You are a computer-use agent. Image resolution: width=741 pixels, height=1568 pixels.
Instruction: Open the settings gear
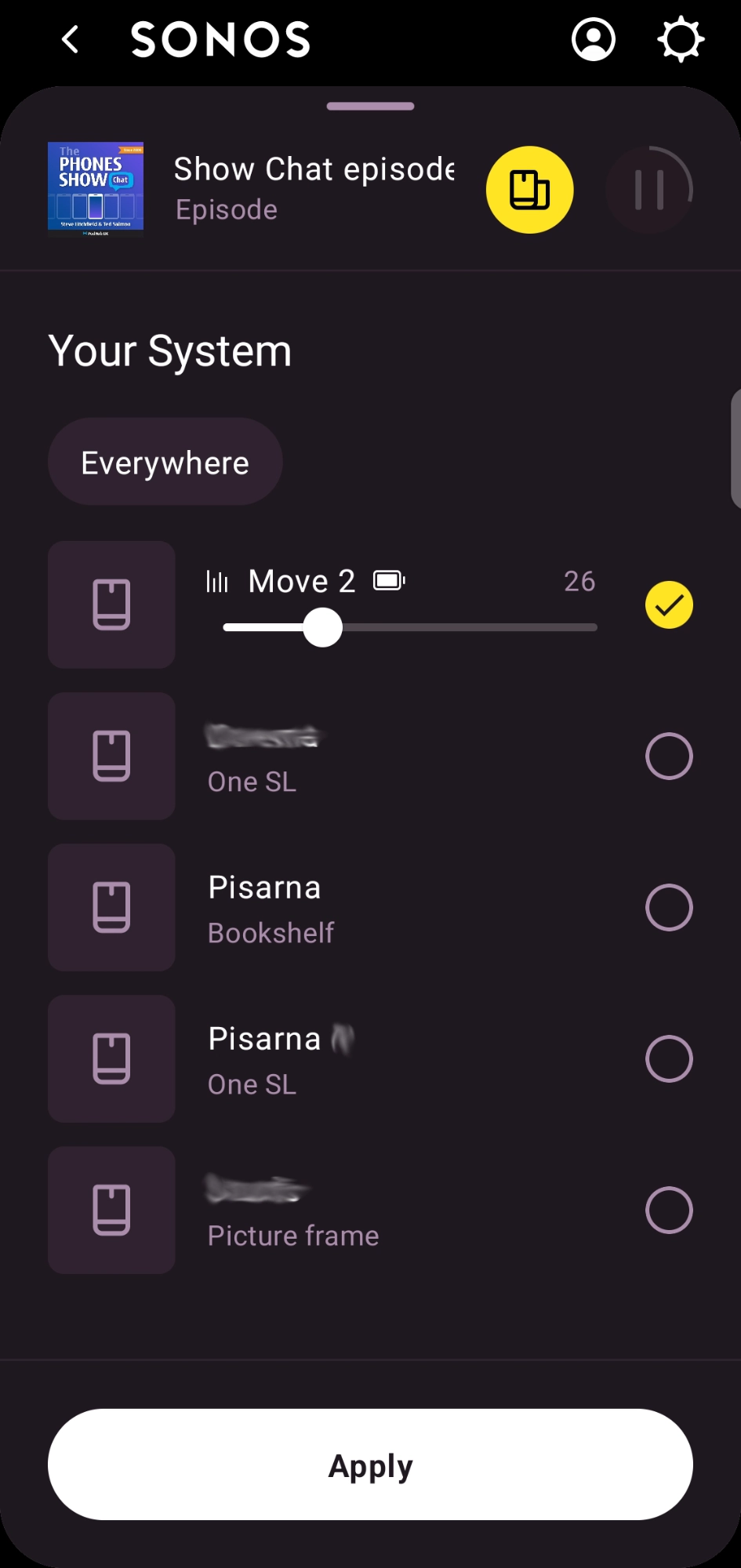point(680,39)
